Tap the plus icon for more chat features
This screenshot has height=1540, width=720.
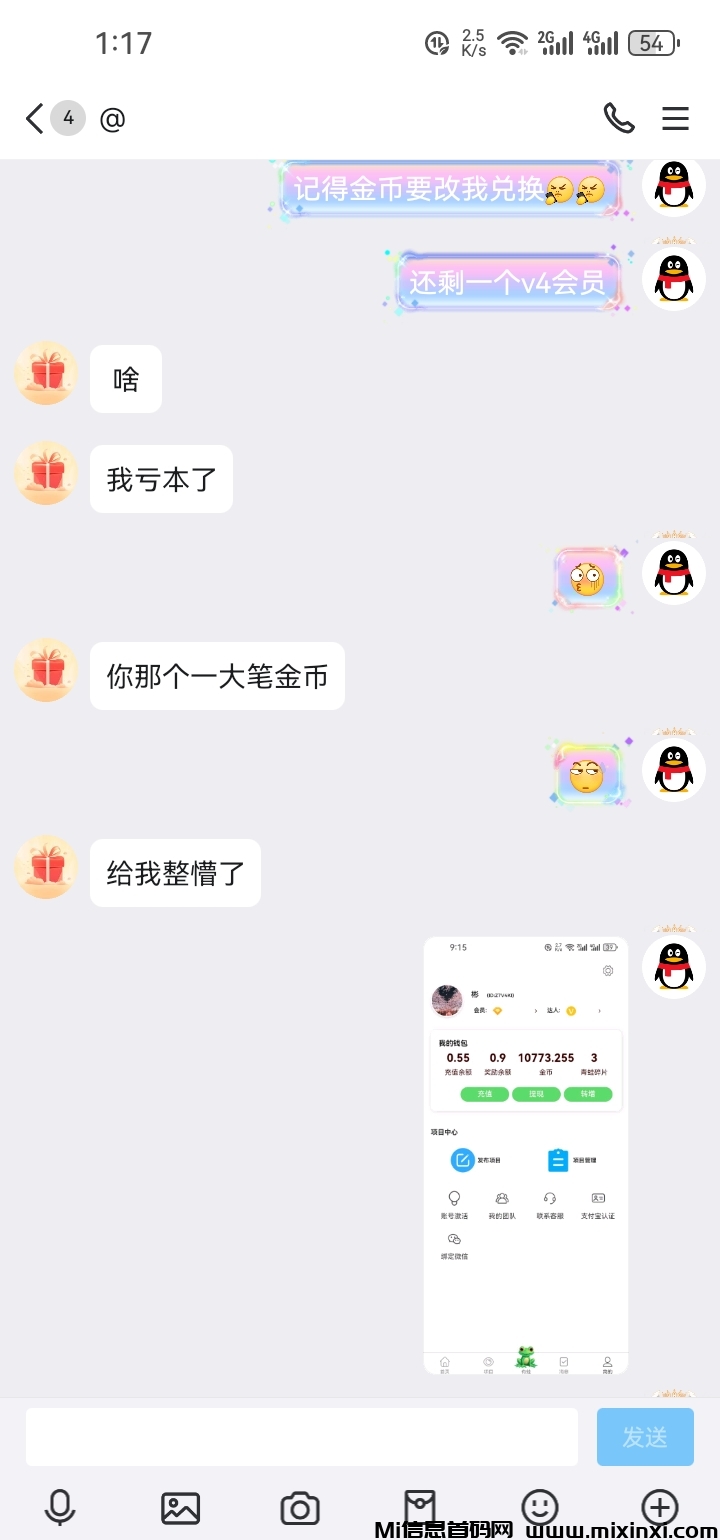(x=660, y=1506)
